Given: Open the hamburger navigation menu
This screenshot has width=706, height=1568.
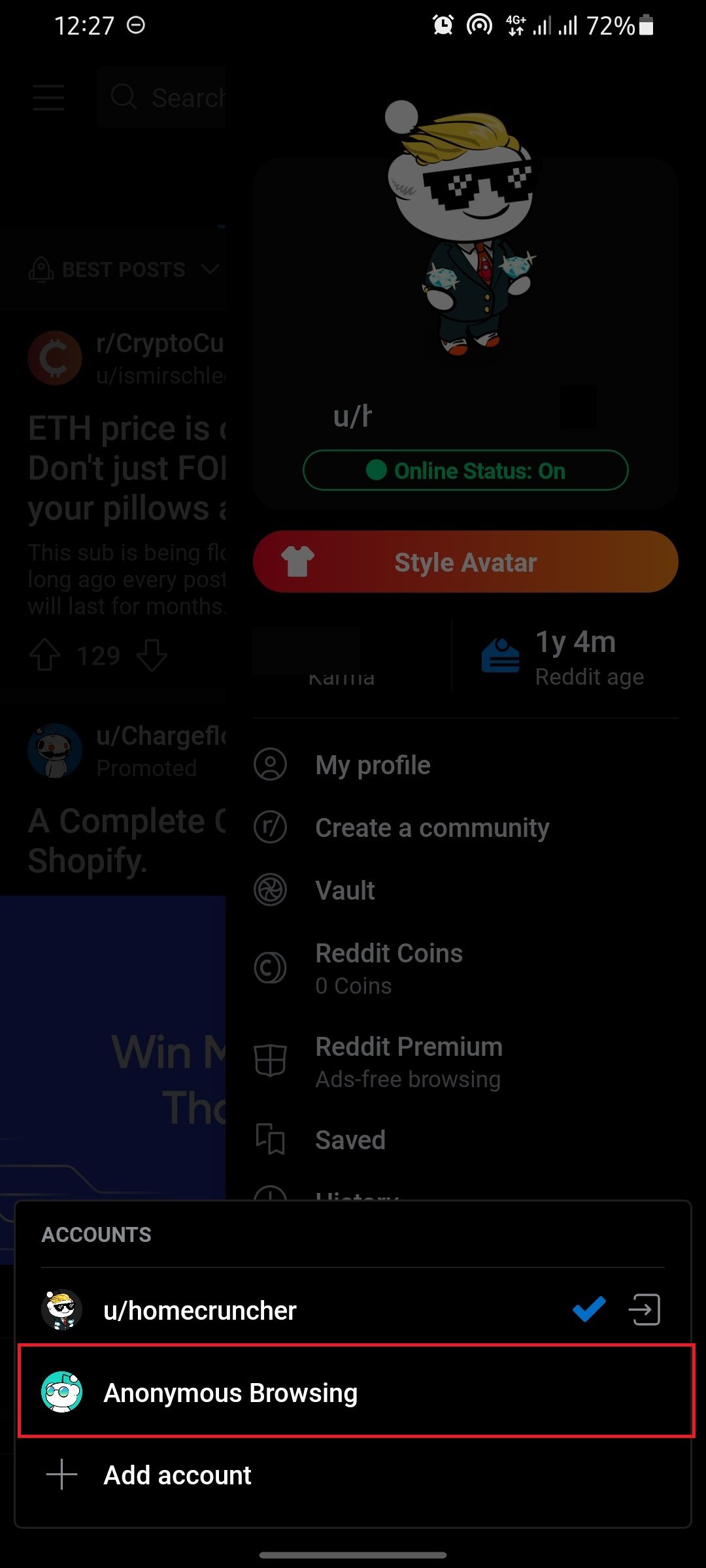Looking at the screenshot, I should [x=49, y=98].
